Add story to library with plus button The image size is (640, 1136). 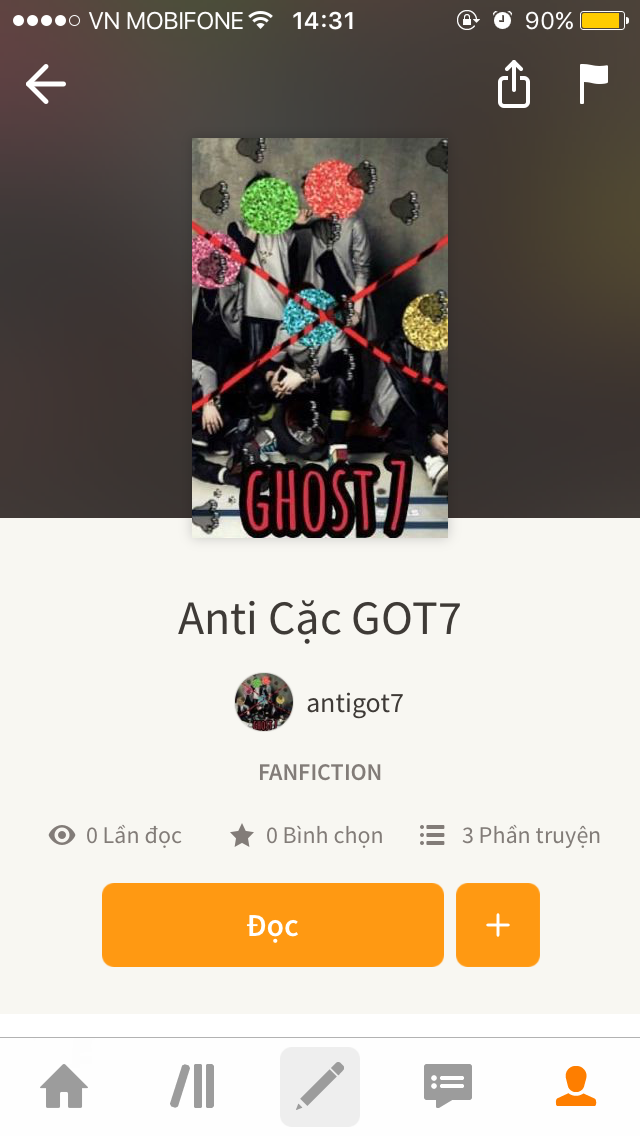coord(498,925)
